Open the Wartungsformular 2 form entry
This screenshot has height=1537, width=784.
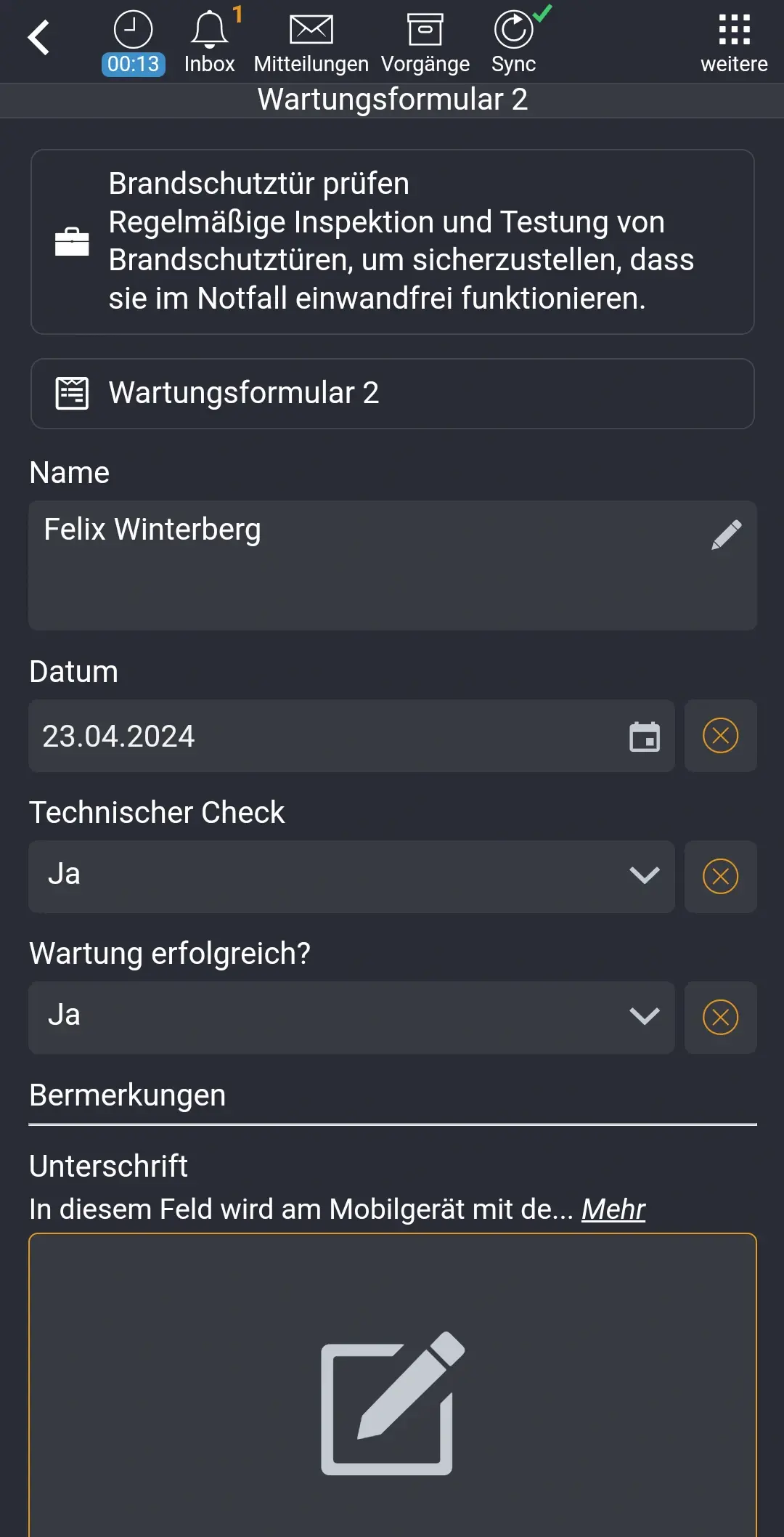[x=392, y=393]
